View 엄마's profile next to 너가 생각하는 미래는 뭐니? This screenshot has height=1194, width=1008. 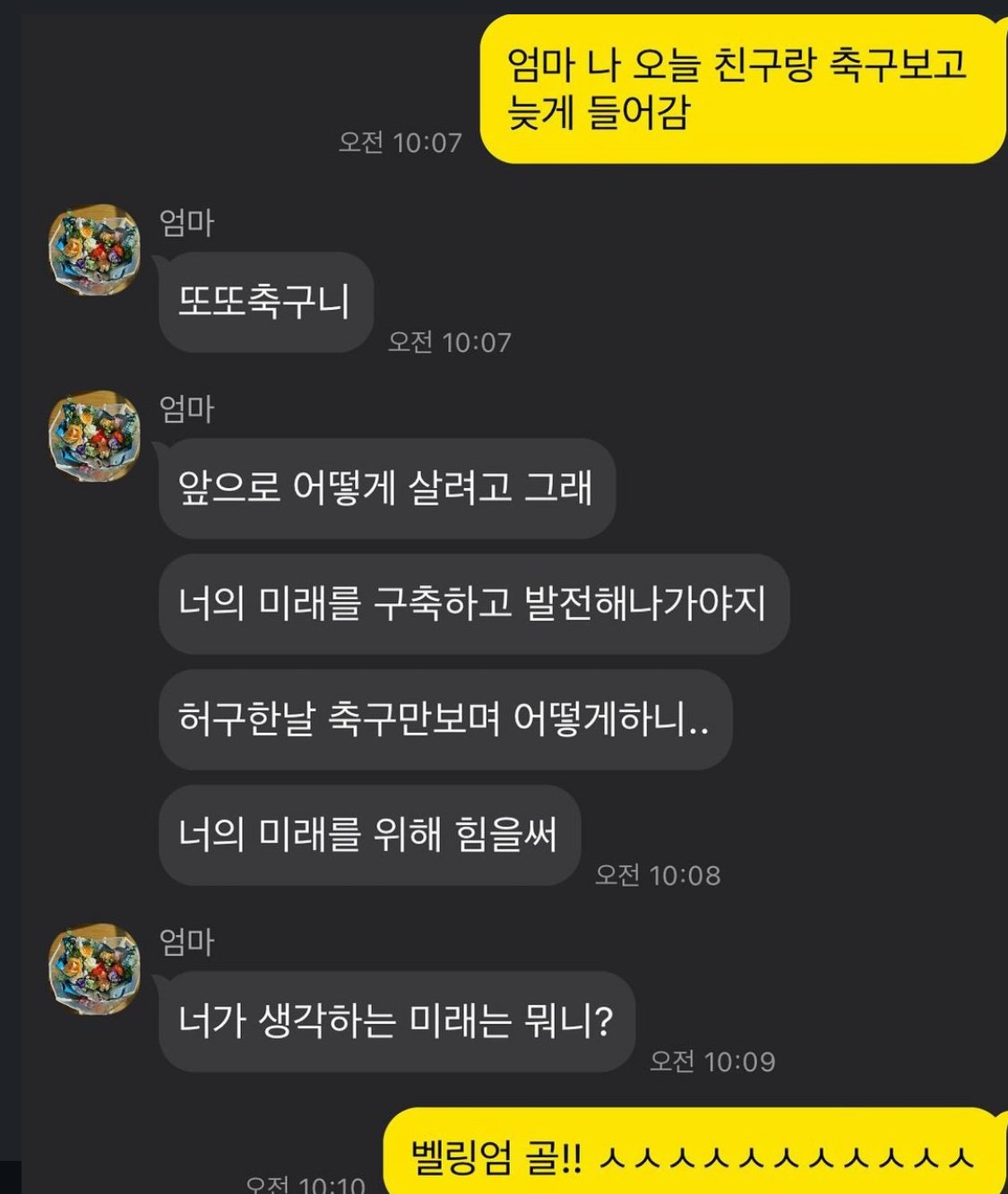click(x=94, y=969)
